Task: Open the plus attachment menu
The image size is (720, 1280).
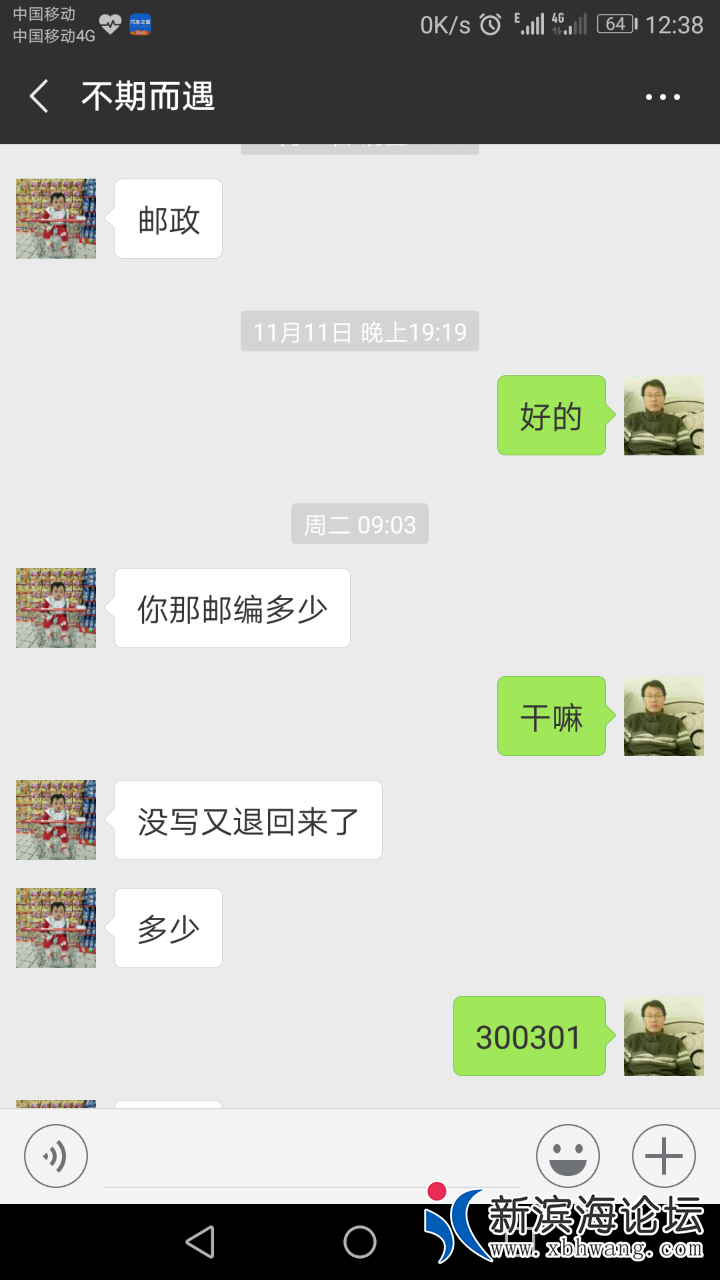Action: tap(663, 1156)
